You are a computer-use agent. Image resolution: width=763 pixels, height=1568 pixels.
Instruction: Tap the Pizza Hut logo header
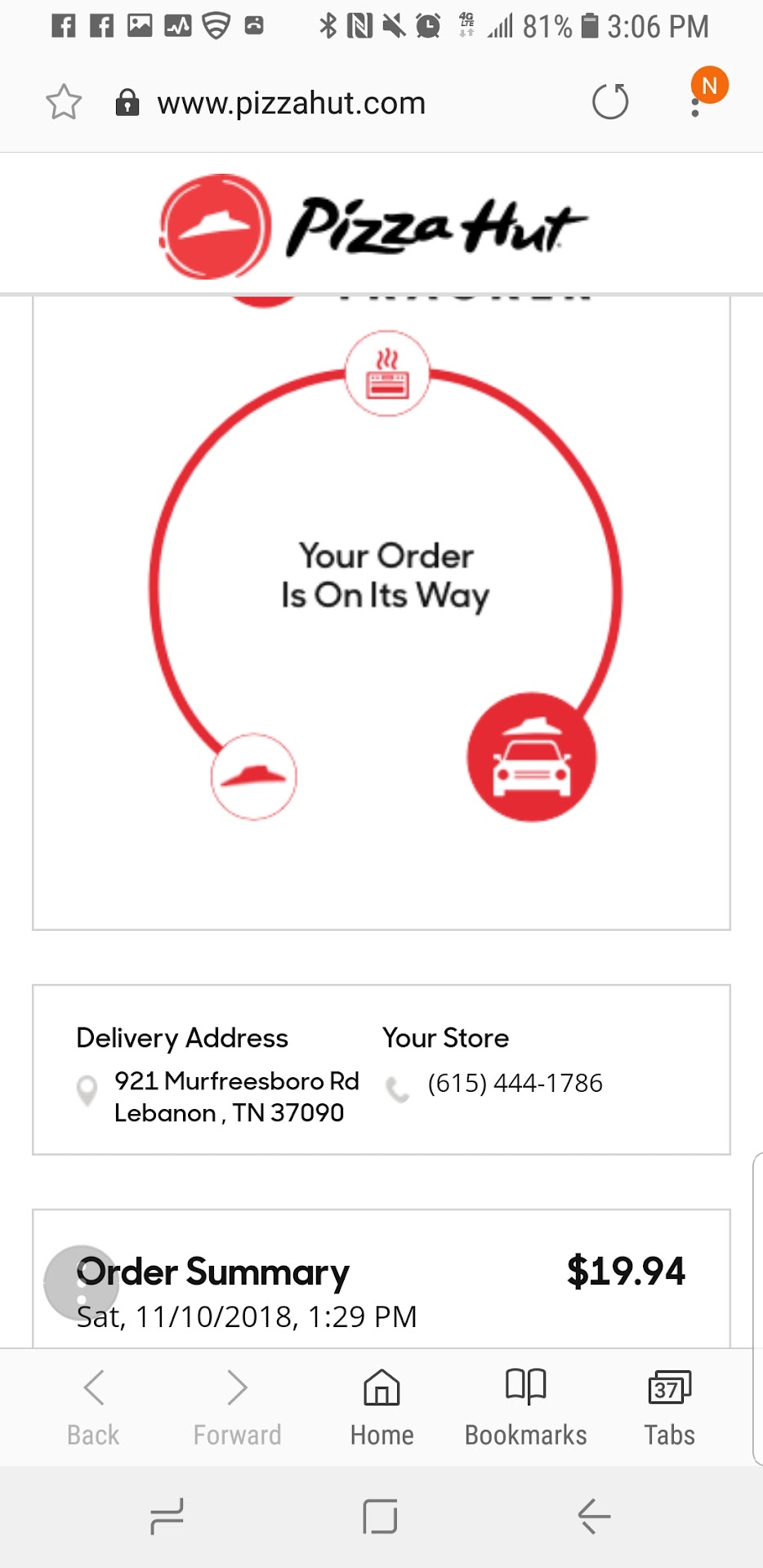(x=373, y=226)
